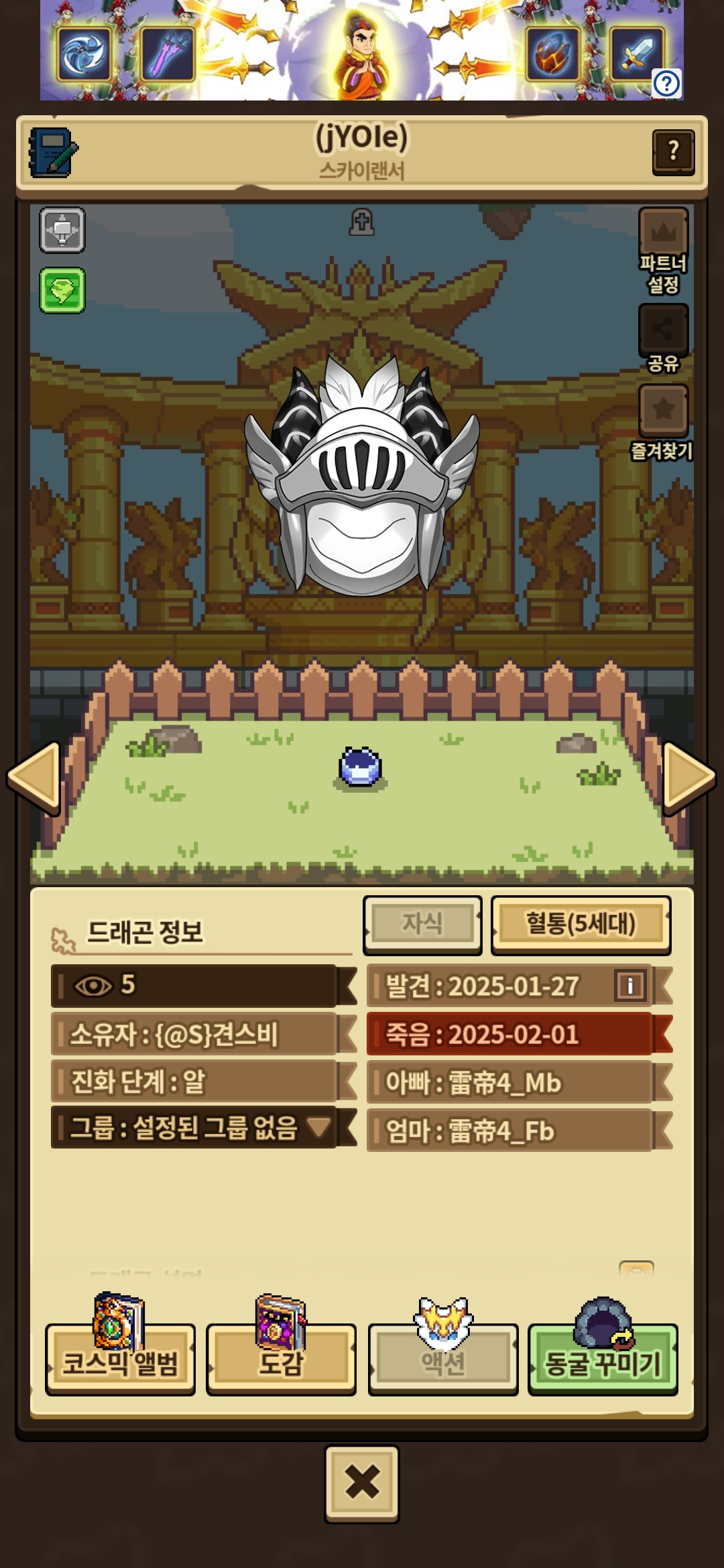Open the 도감 encyclopedia
This screenshot has width=724, height=1568.
[281, 1360]
